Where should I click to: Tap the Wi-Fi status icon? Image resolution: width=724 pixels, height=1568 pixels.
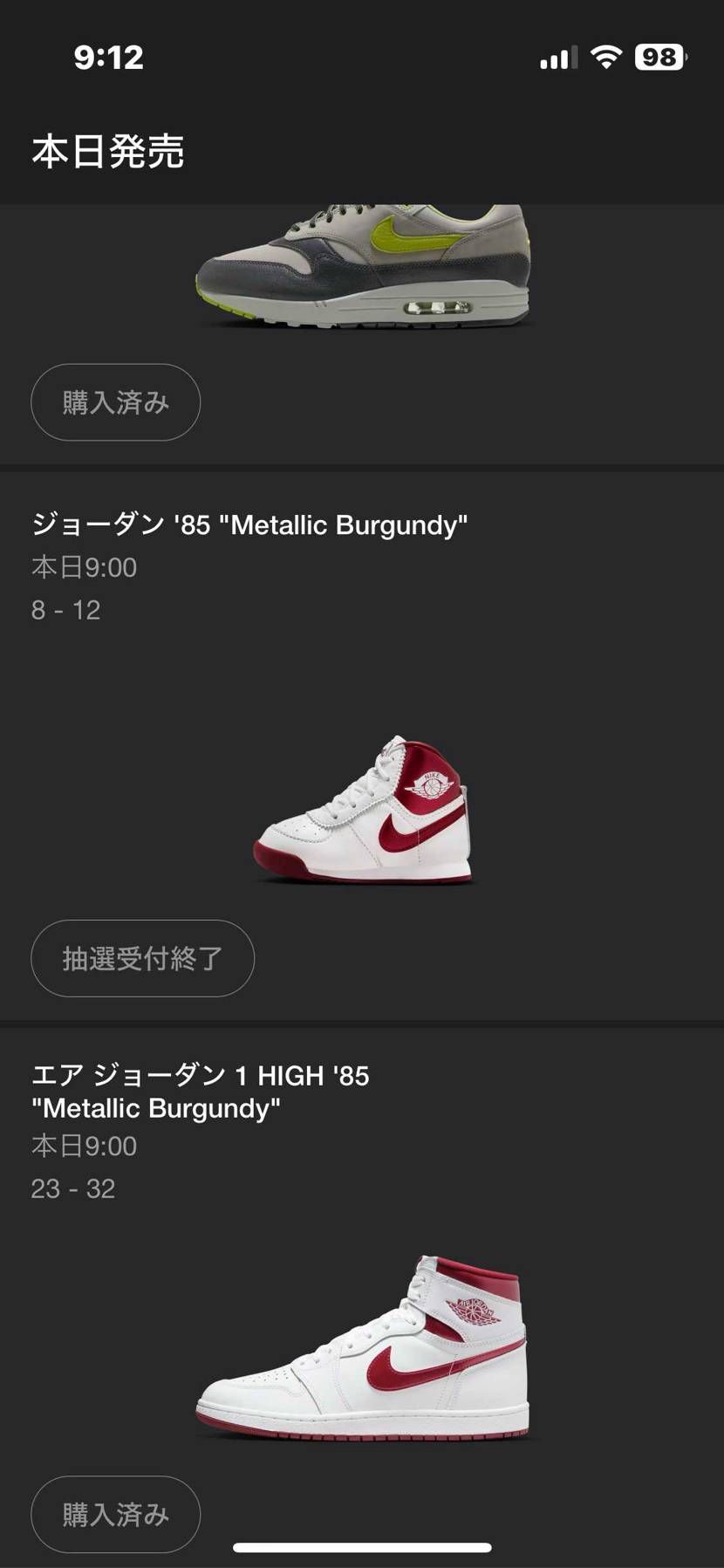[x=605, y=56]
